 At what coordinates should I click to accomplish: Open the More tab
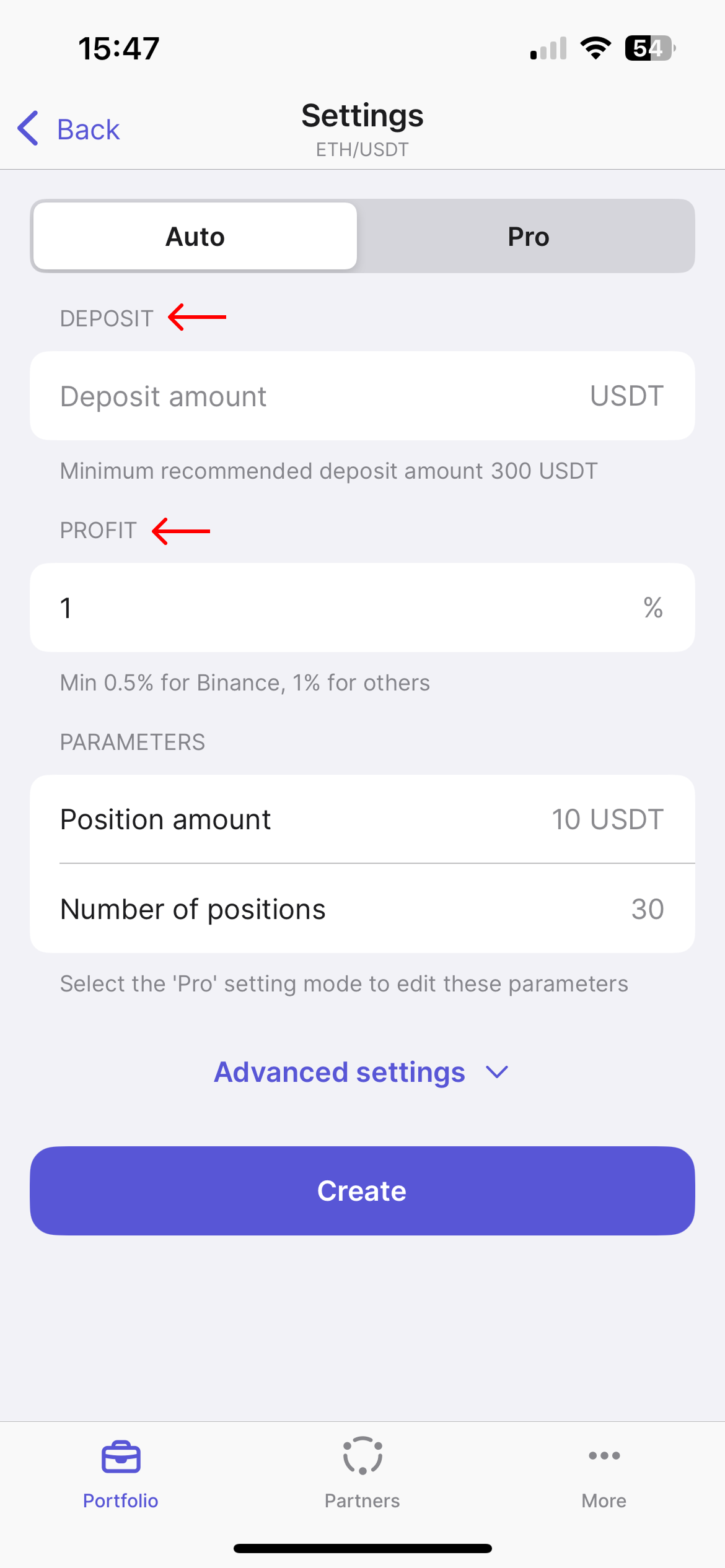pos(604,1473)
